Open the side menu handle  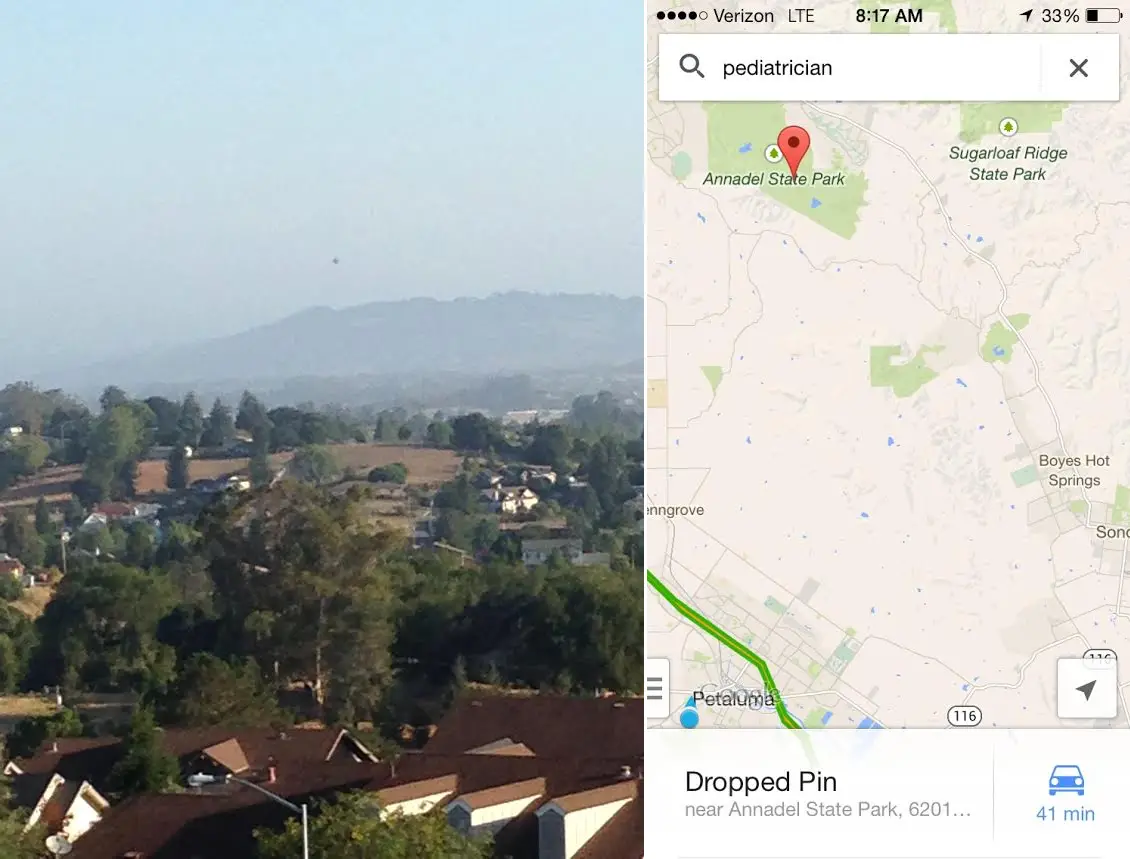pyautogui.click(x=656, y=688)
